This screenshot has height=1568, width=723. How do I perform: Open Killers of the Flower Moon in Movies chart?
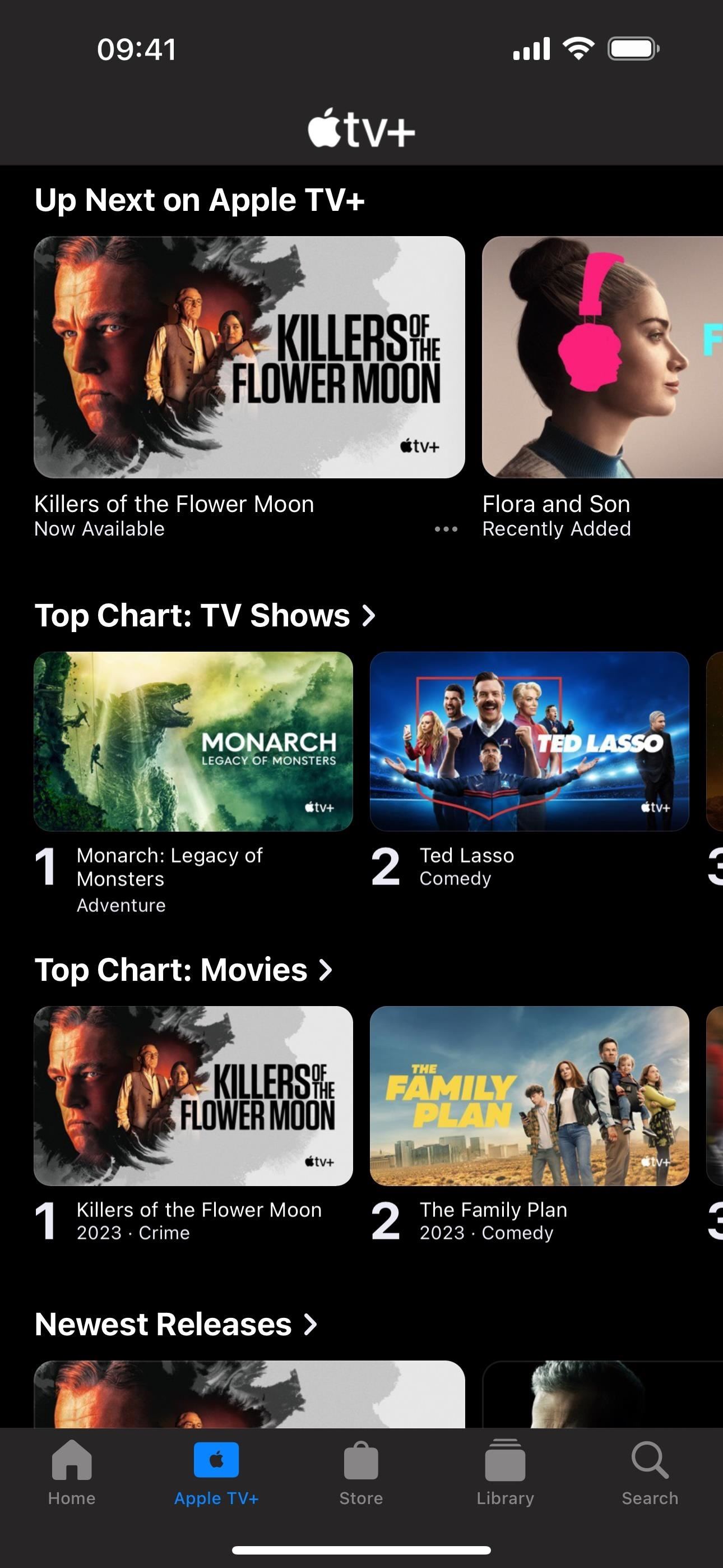pos(193,1096)
